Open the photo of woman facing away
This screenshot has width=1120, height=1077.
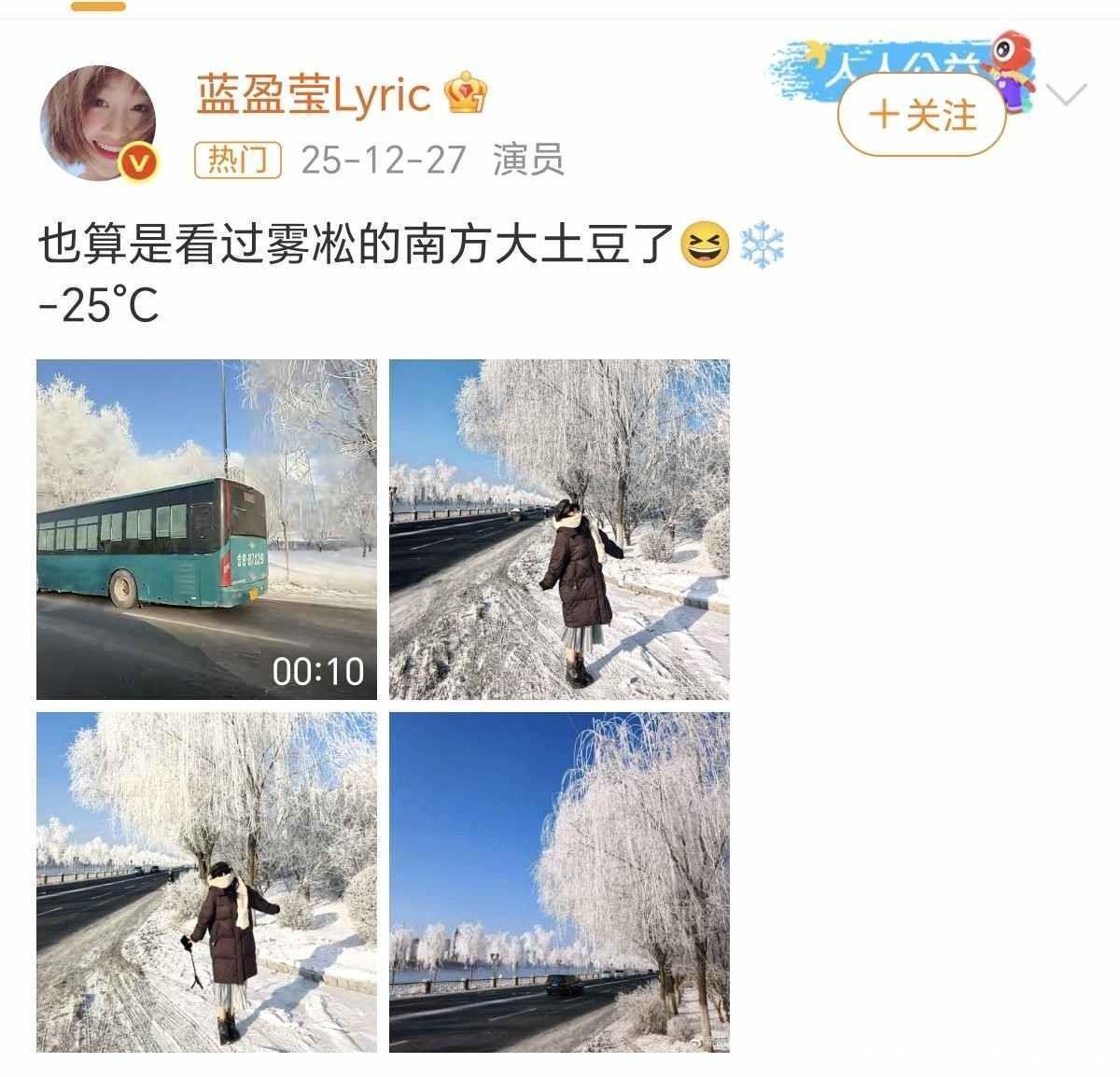coord(559,529)
